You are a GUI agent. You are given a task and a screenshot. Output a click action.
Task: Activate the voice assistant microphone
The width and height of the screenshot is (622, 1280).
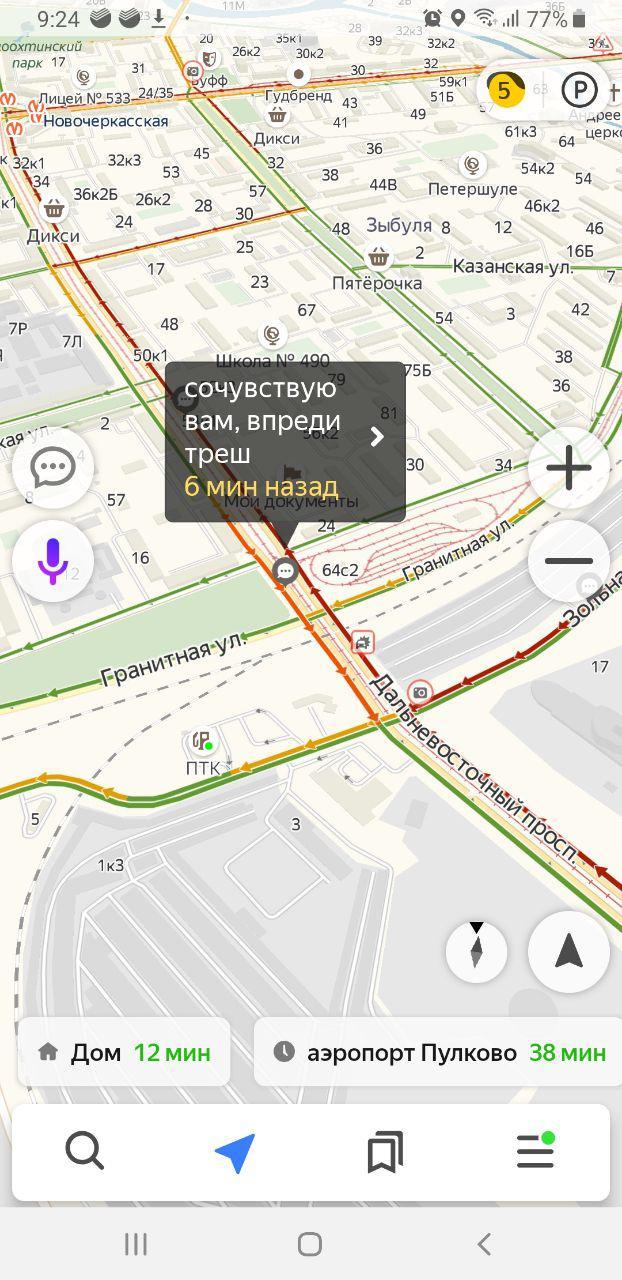click(53, 561)
